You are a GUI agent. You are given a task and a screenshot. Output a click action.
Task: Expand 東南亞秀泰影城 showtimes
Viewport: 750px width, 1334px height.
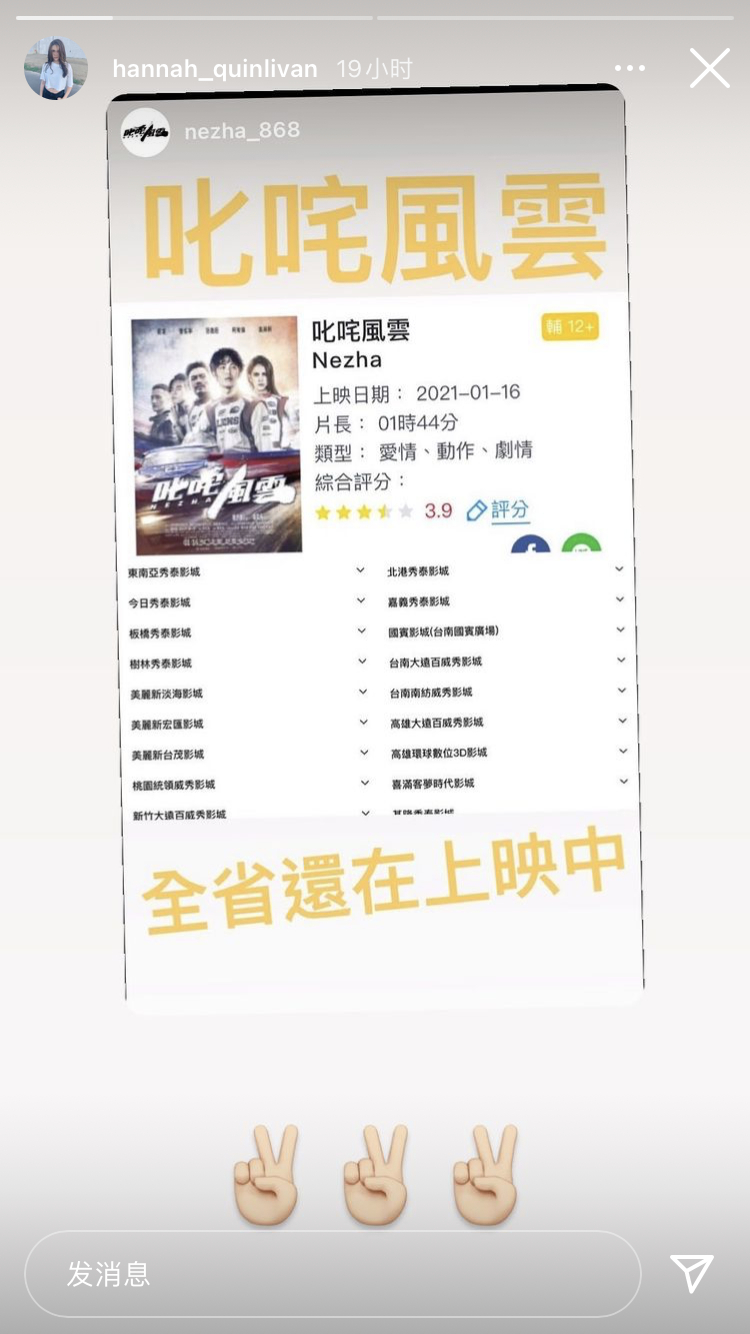tap(360, 570)
